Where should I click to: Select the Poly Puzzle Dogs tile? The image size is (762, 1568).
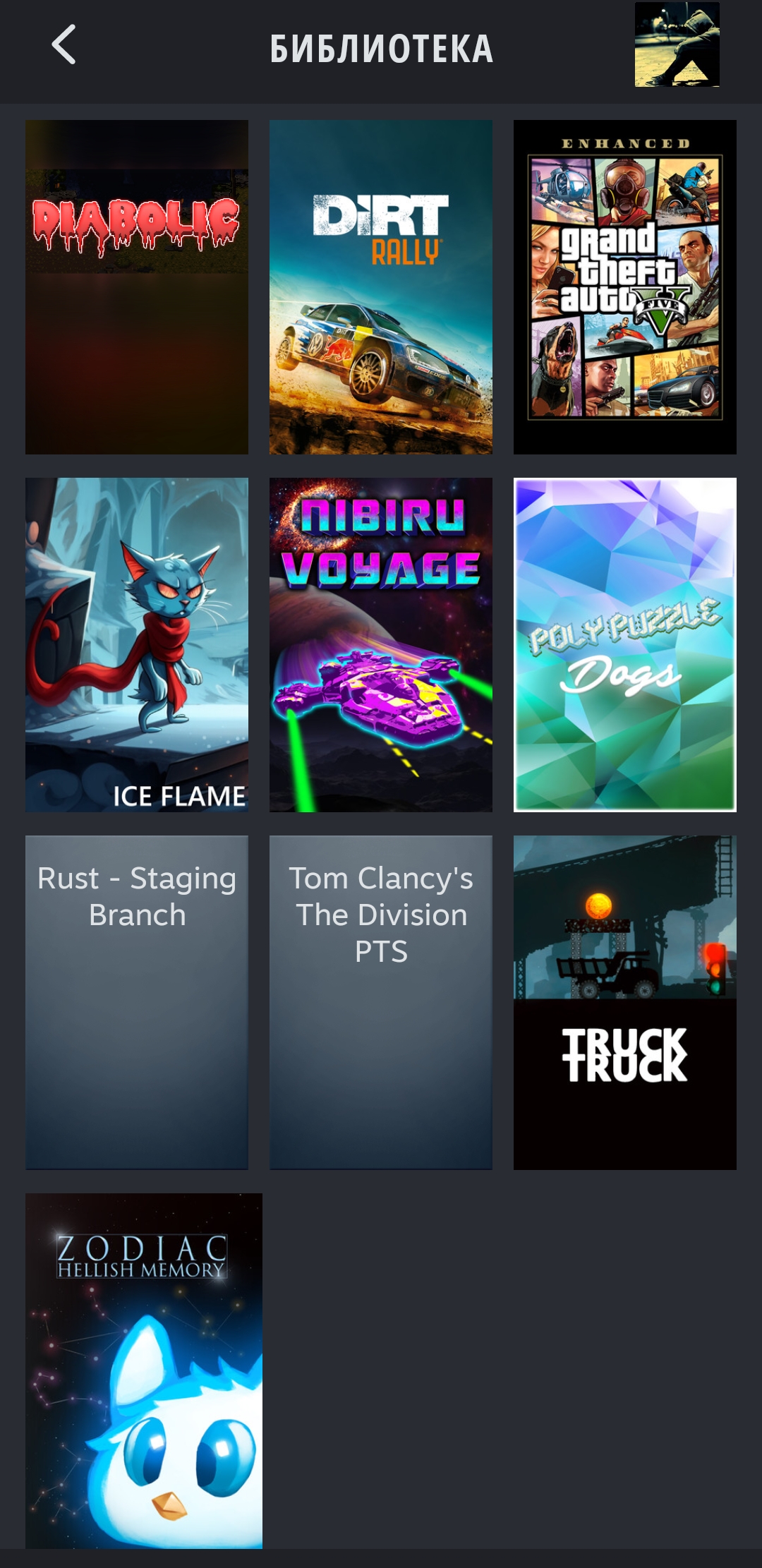624,644
